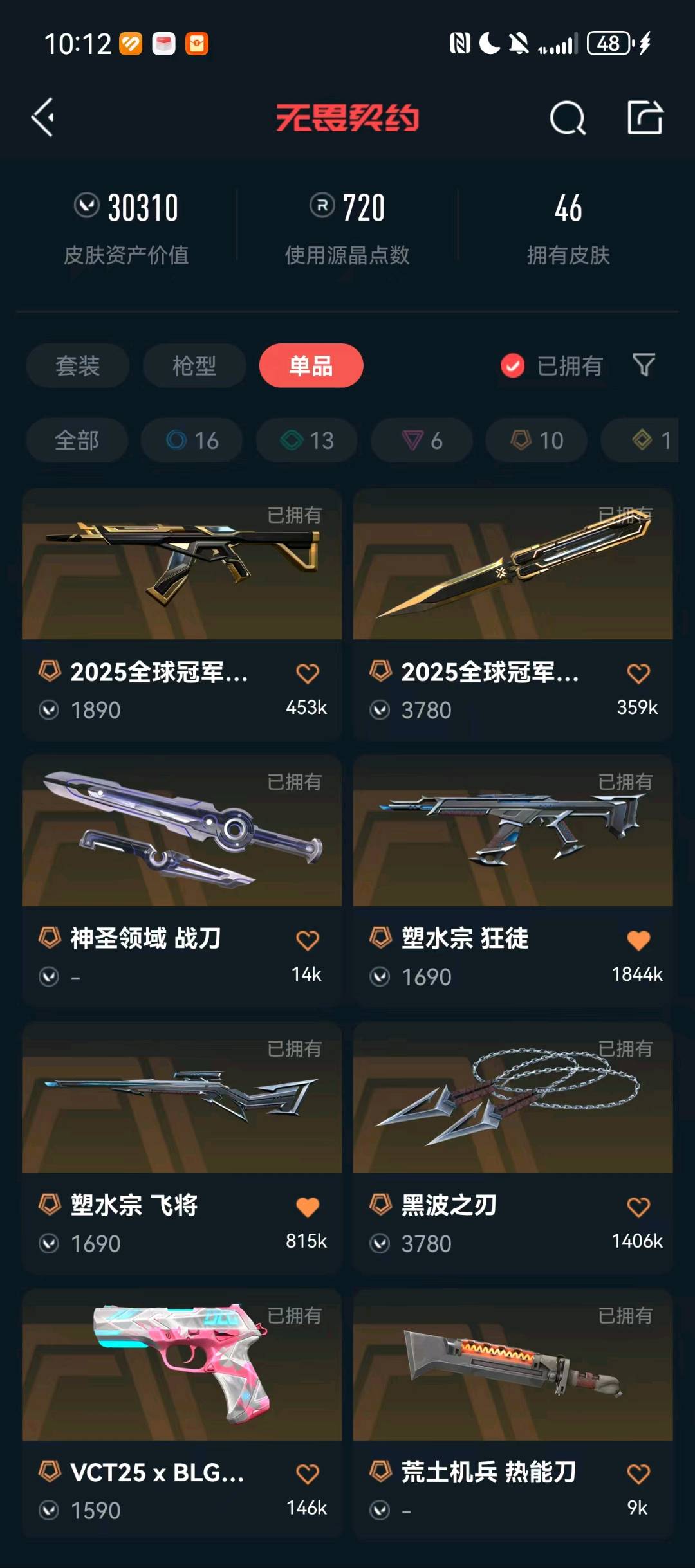Go back using the top-left arrow
The width and height of the screenshot is (695, 1568).
coord(43,118)
